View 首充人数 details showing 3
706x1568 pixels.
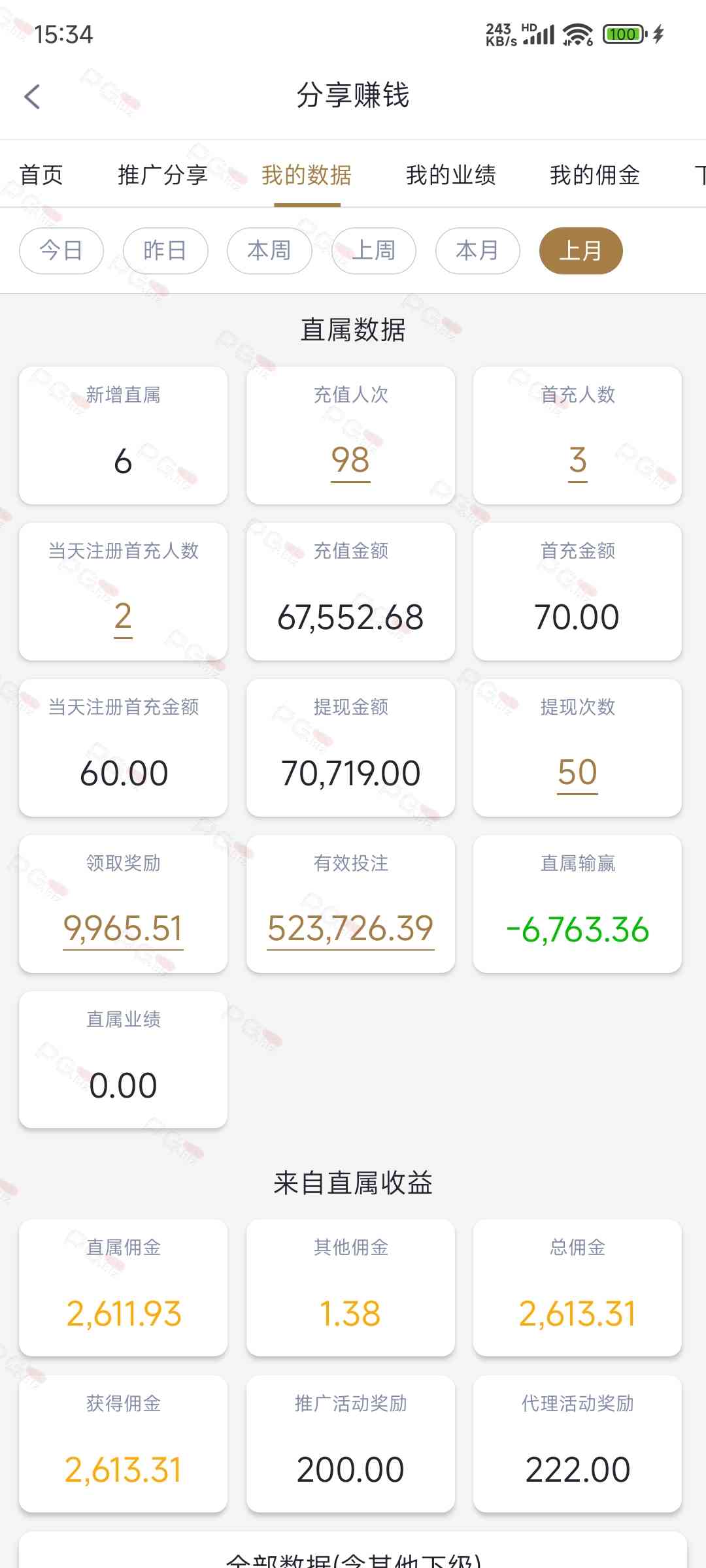click(578, 461)
